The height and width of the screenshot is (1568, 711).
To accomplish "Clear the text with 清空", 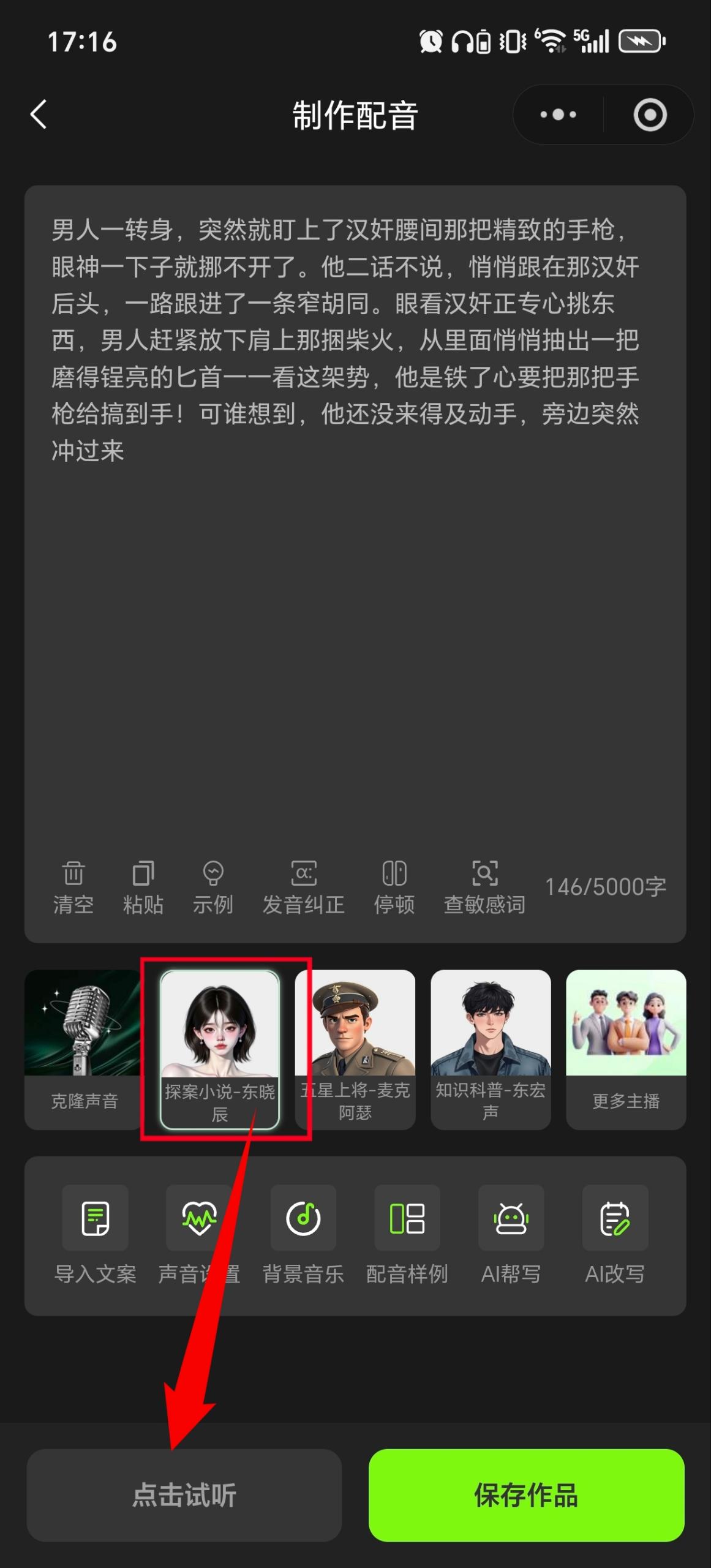I will click(x=73, y=888).
